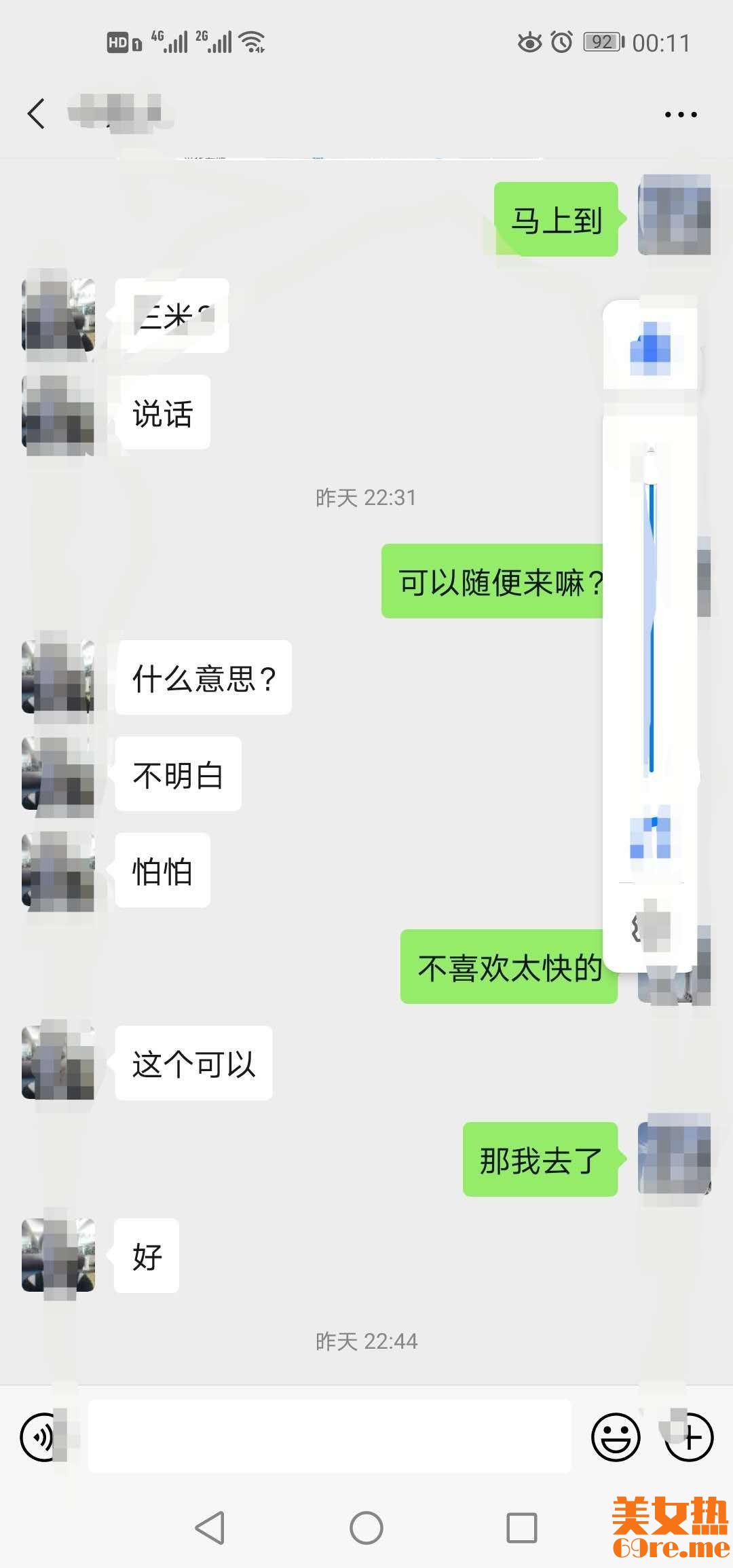Tap the message text field
This screenshot has height=1568, width=733.
(x=330, y=1436)
